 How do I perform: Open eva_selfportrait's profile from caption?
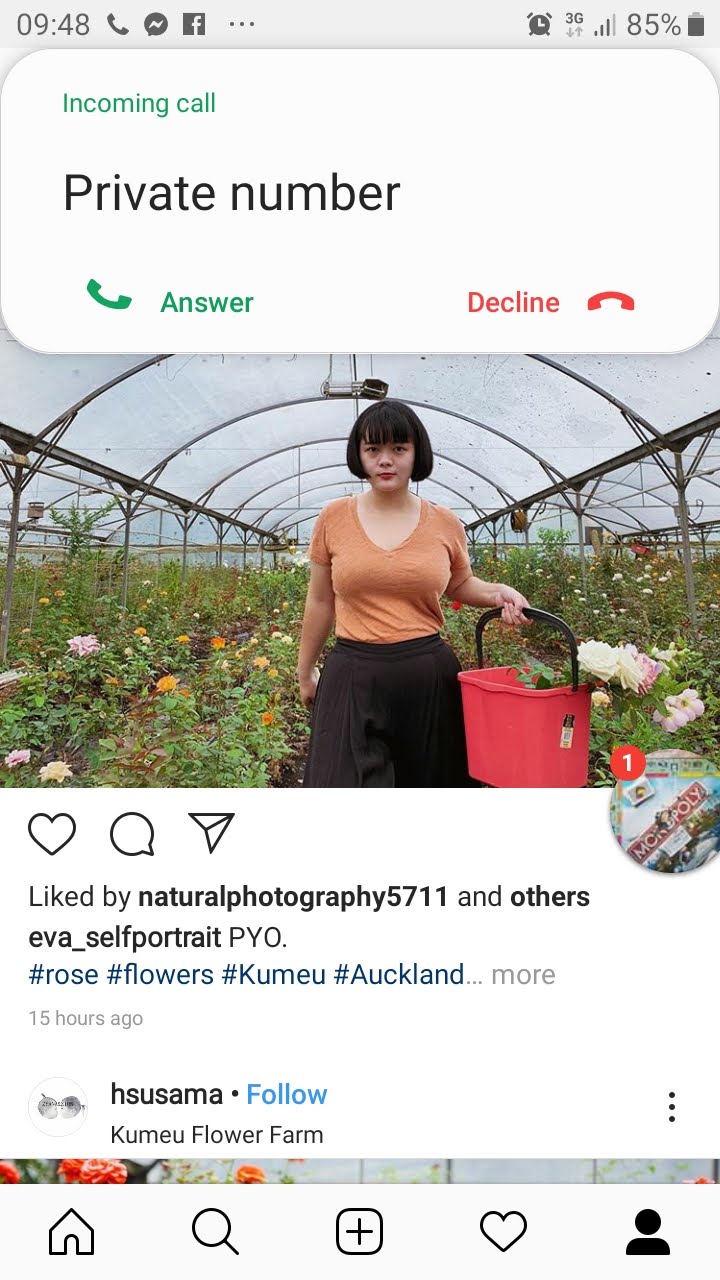125,938
